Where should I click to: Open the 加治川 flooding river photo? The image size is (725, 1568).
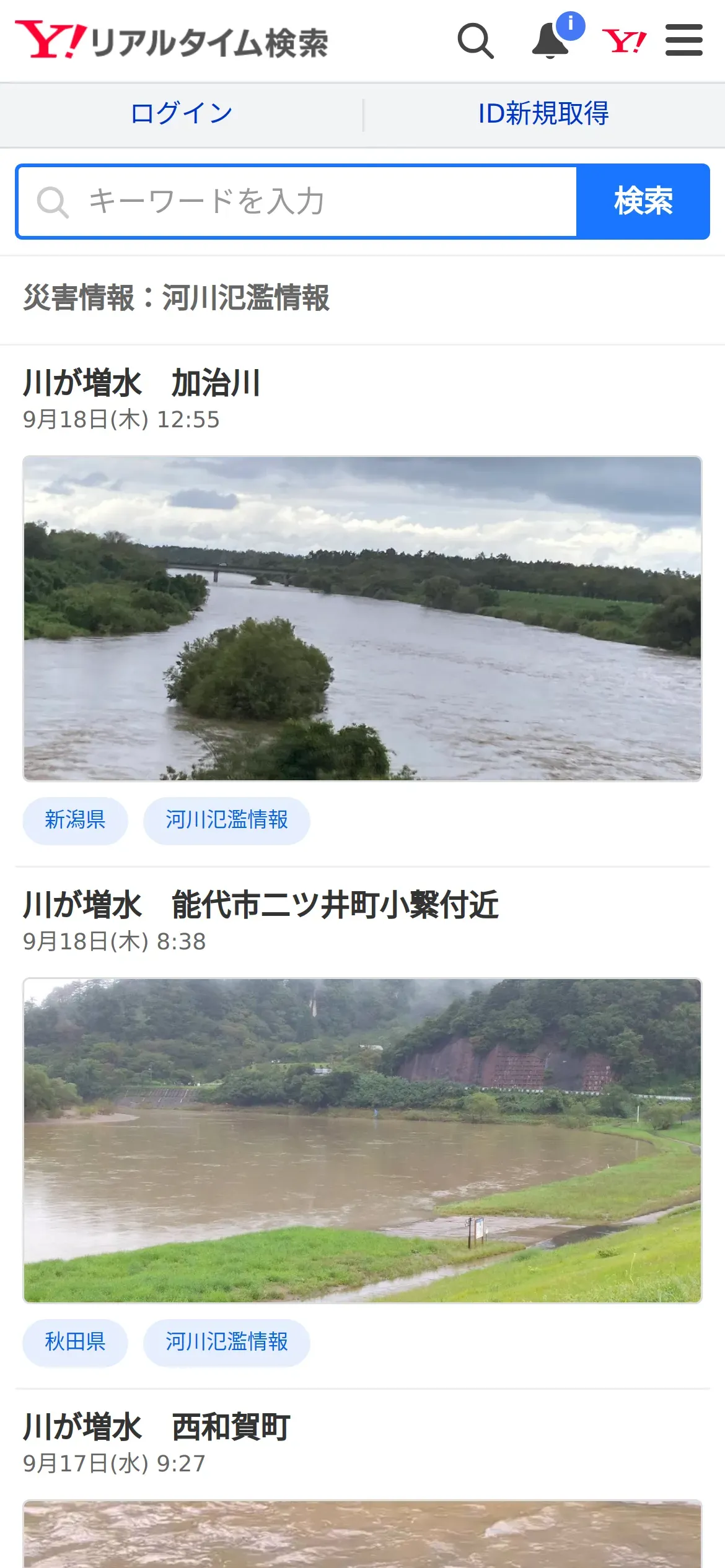tap(362, 618)
